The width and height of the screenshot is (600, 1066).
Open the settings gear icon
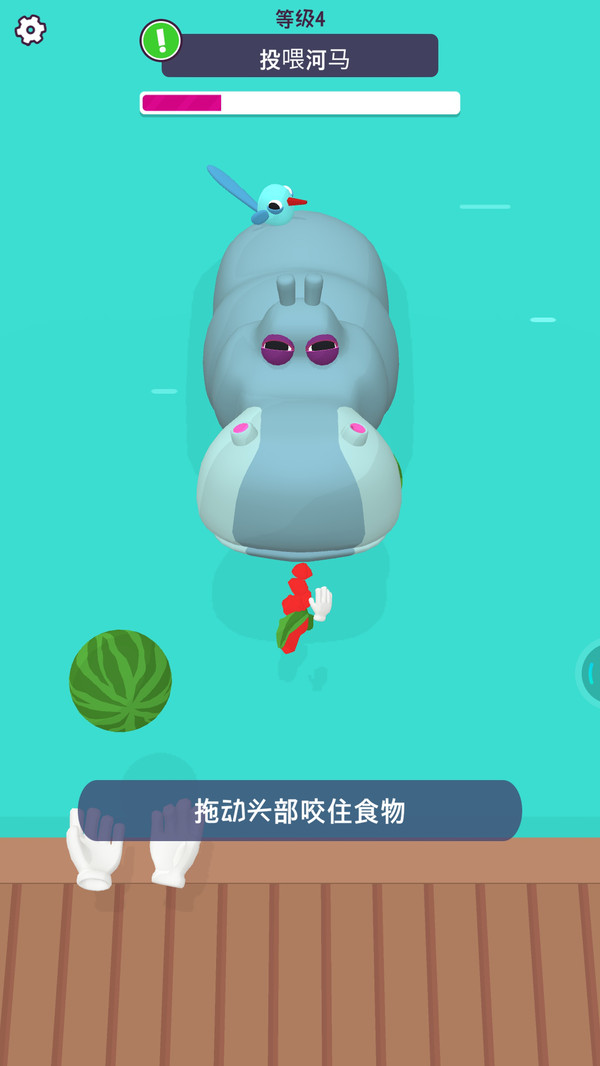pos(30,30)
